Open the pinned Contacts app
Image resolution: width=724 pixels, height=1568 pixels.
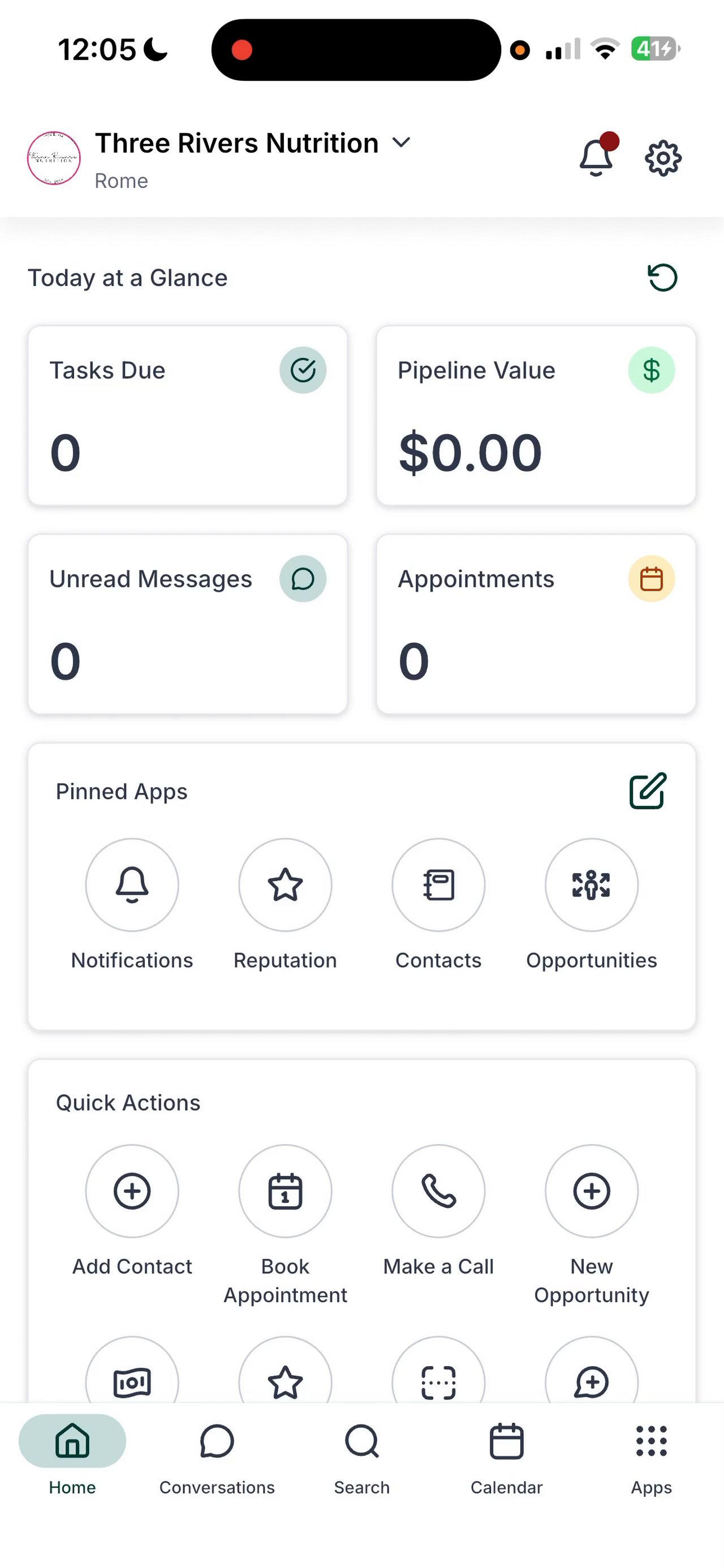tap(438, 885)
